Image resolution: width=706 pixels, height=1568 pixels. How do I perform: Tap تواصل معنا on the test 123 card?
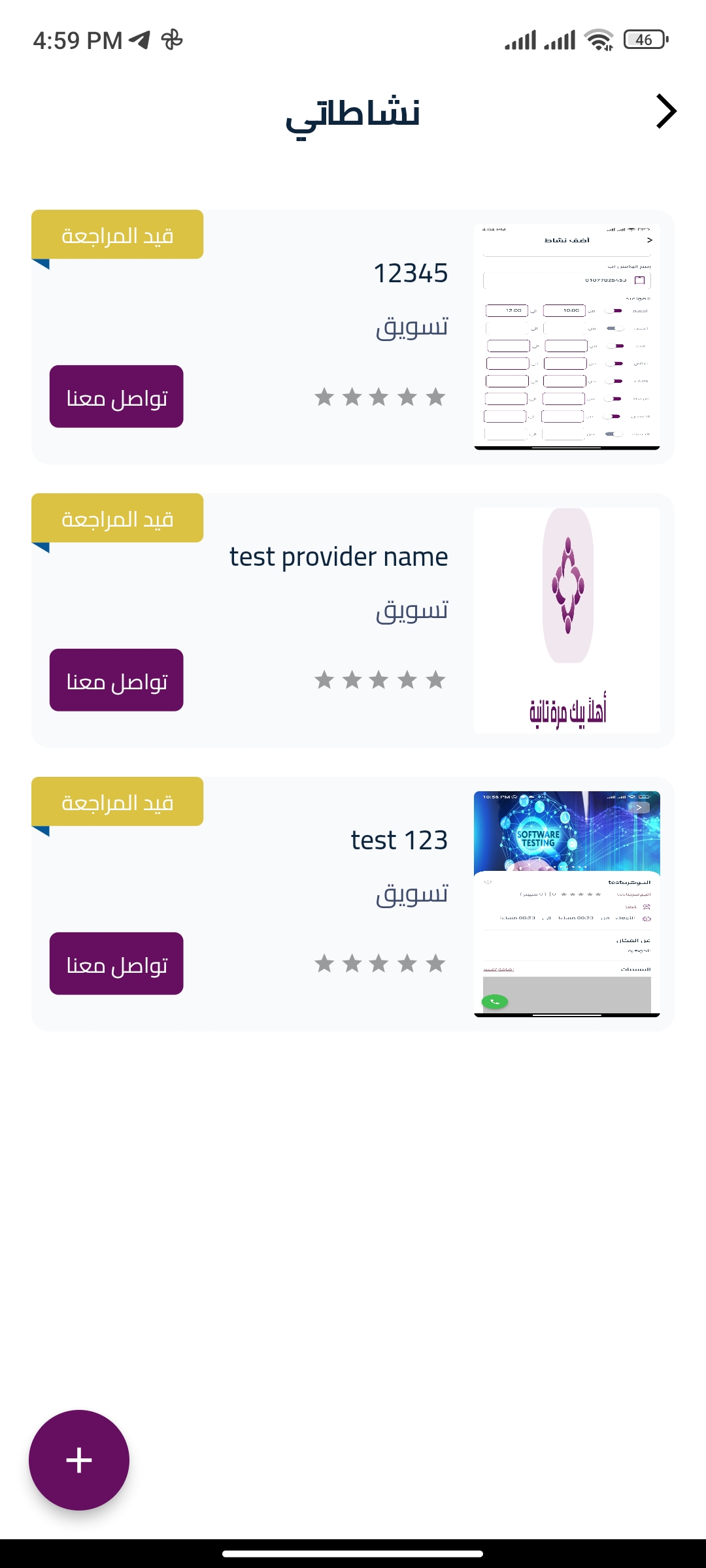coord(116,964)
